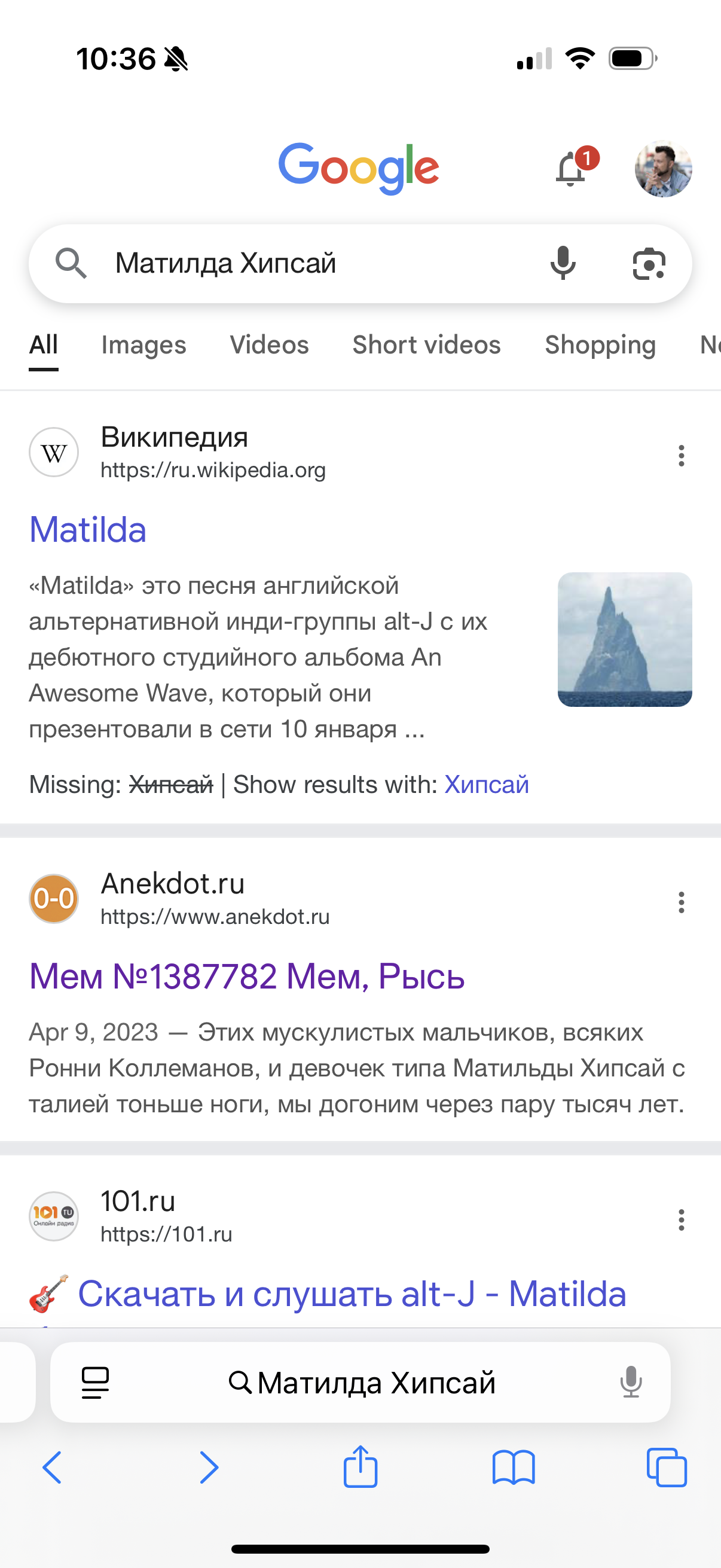Open more options for 101.ru result
Screen dimensions: 721x1568
681,1220
